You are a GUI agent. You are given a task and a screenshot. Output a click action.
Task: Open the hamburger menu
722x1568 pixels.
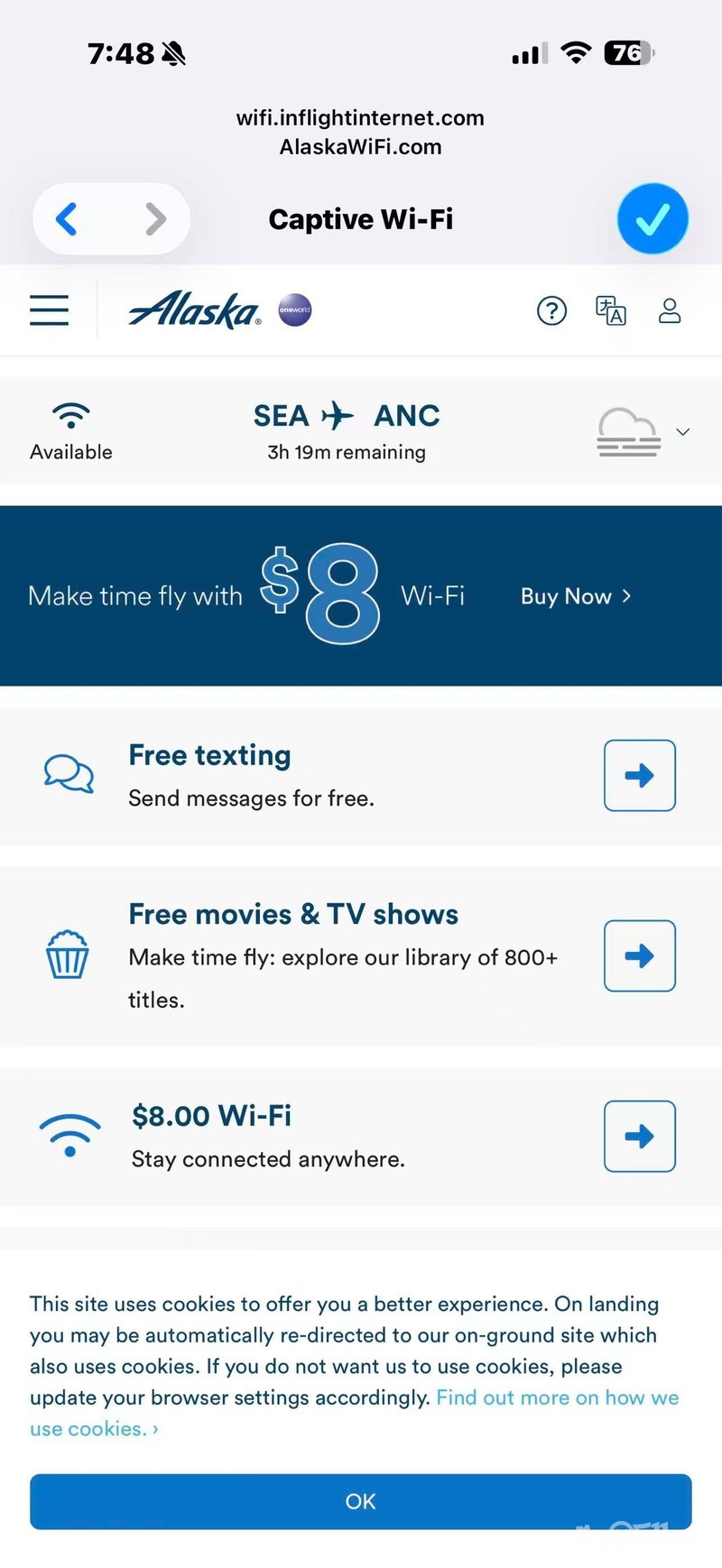point(49,310)
